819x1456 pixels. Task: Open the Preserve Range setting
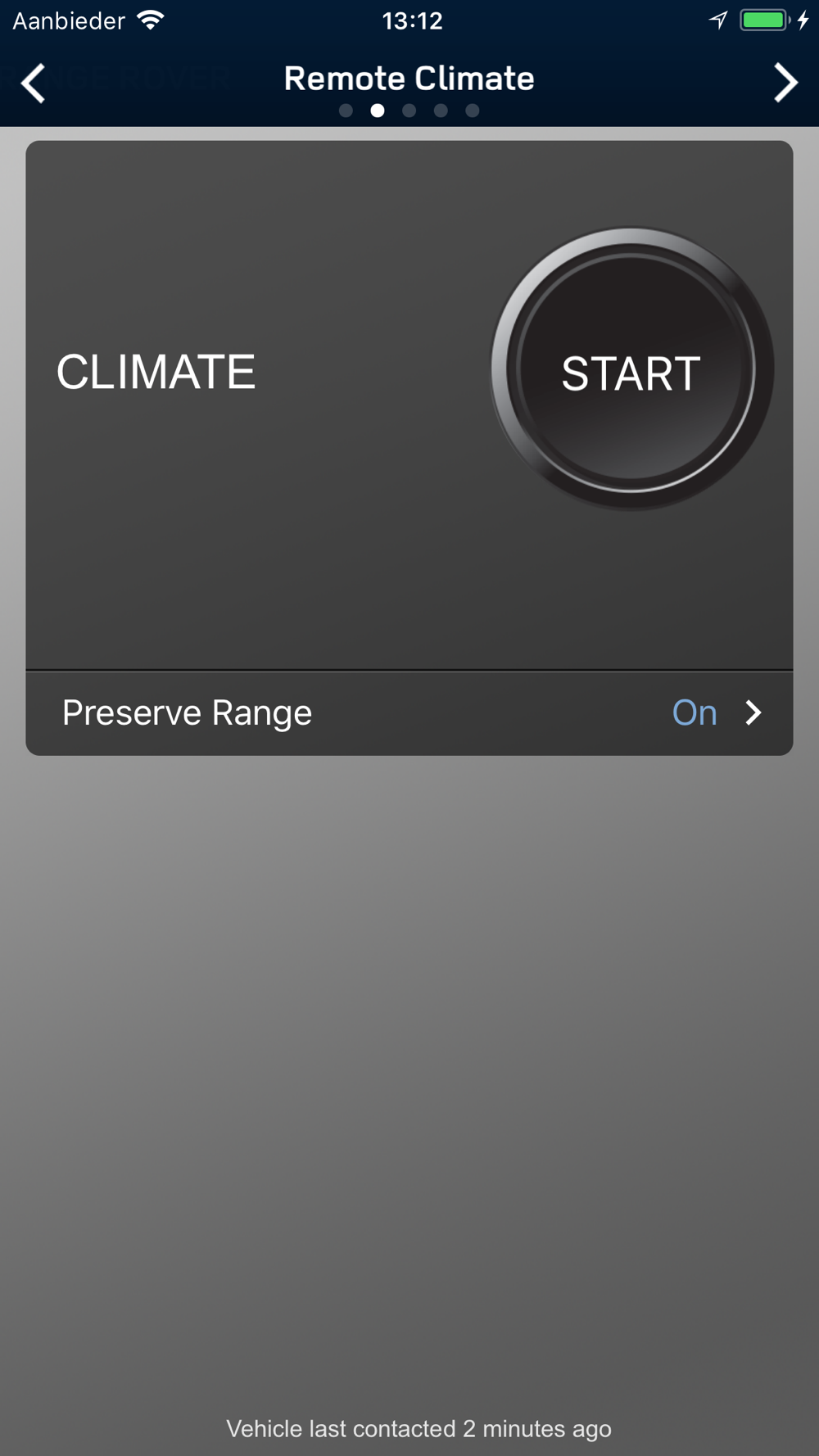coord(409,713)
